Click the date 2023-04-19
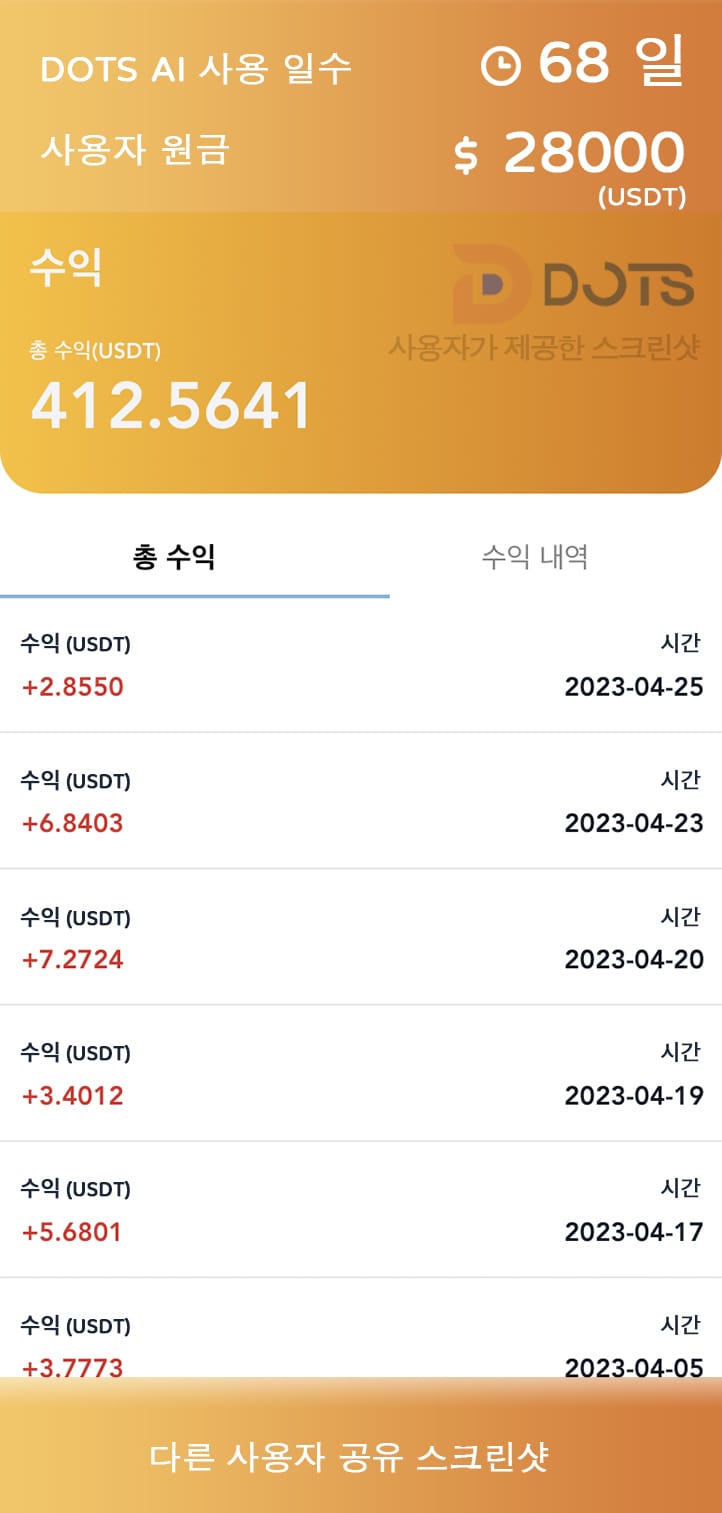This screenshot has height=1513, width=722. [x=634, y=1095]
